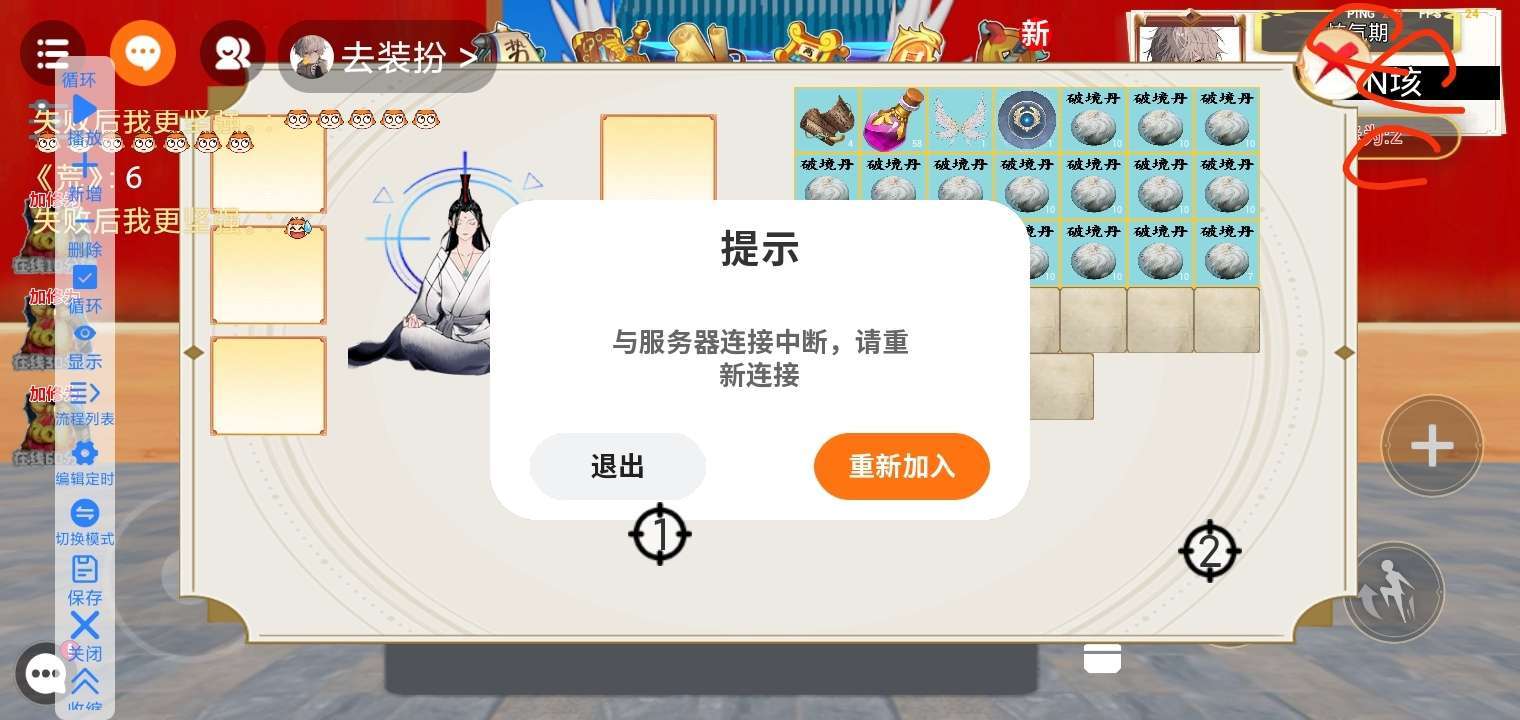The image size is (1520, 720).
Task: Open the orange chat bubble
Action: [143, 53]
